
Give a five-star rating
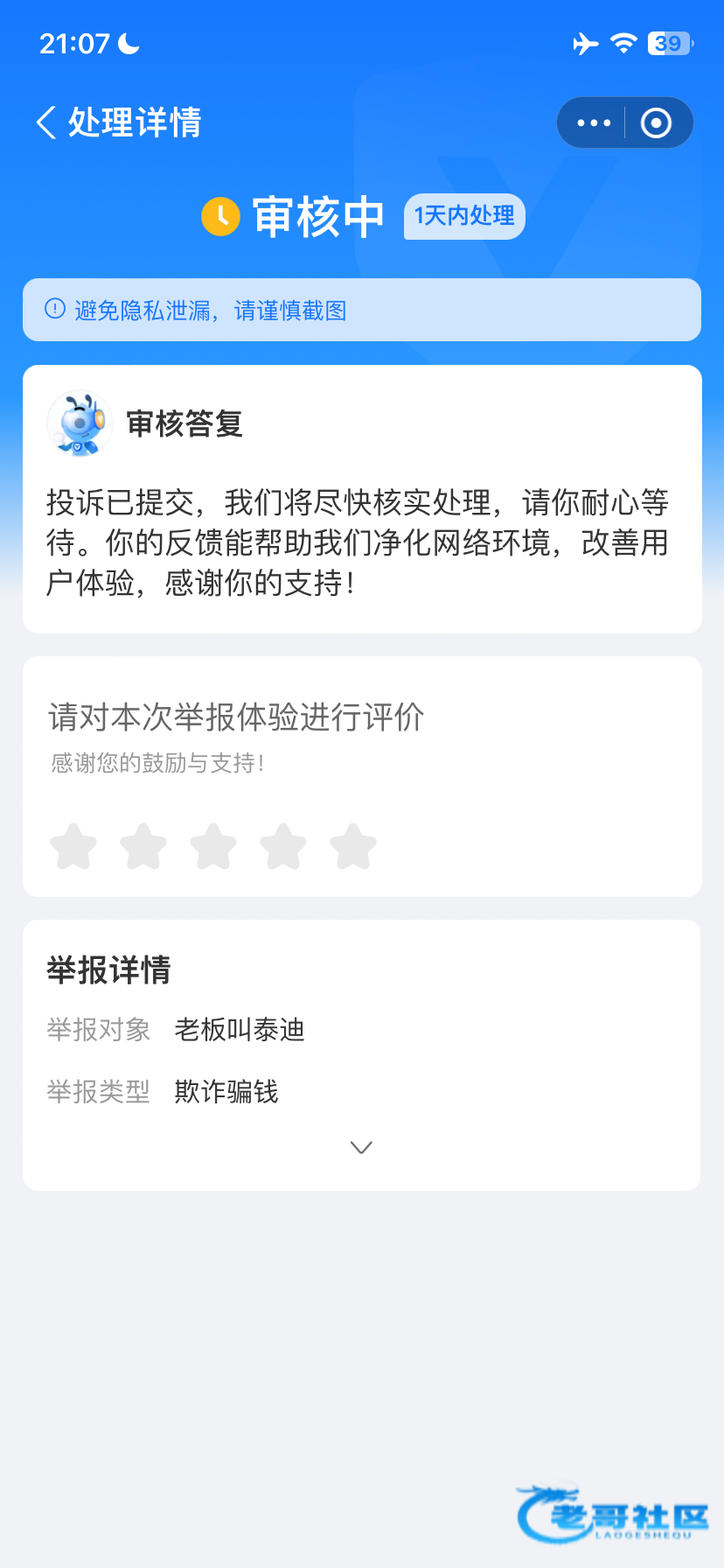coord(353,846)
